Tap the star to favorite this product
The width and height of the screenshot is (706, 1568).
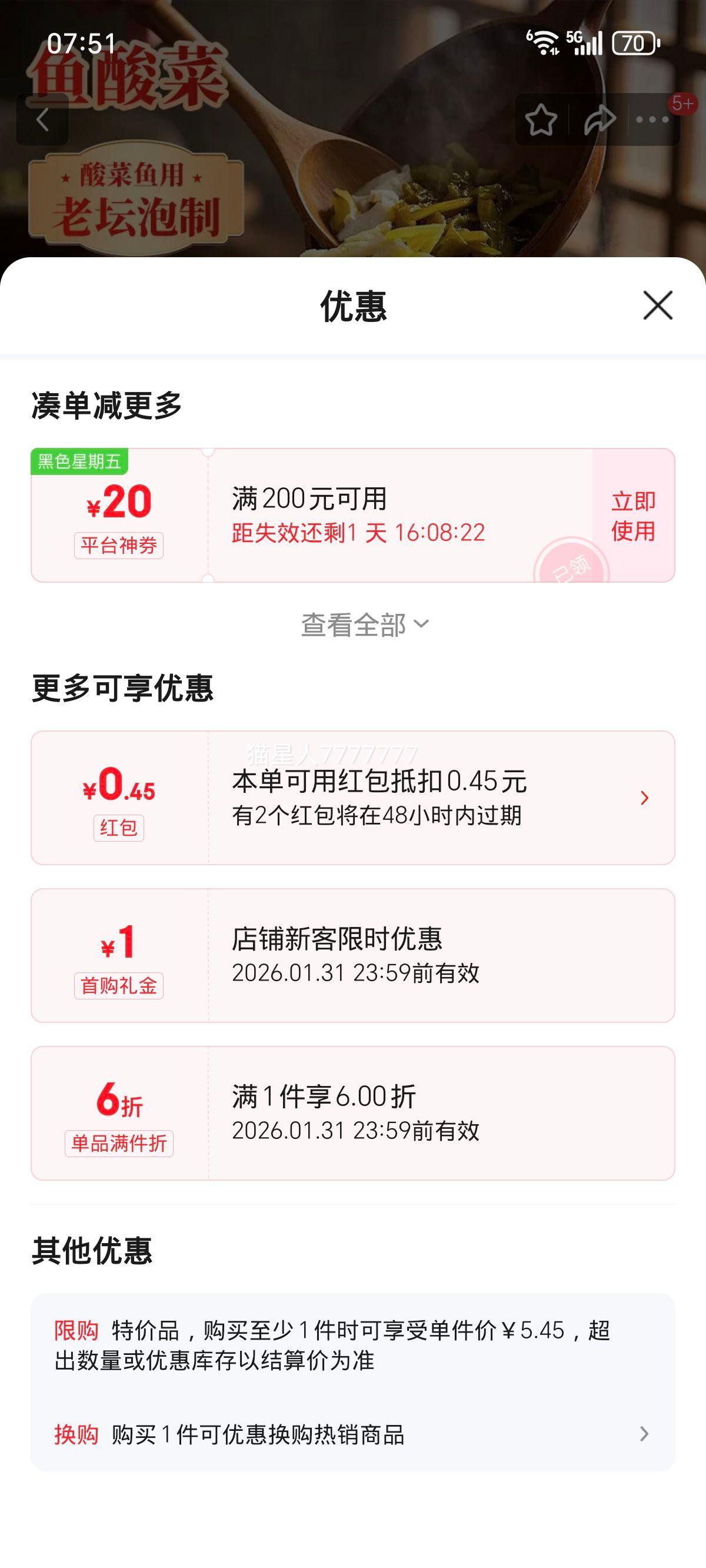(542, 121)
